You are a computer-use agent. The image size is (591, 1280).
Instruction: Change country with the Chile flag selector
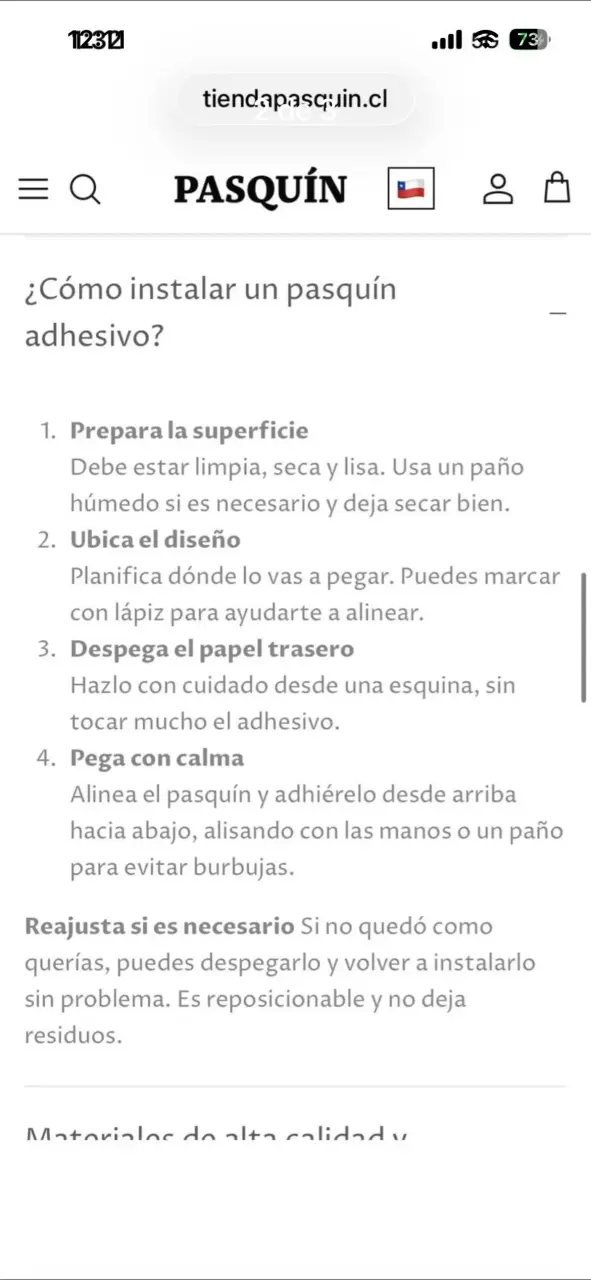point(411,188)
